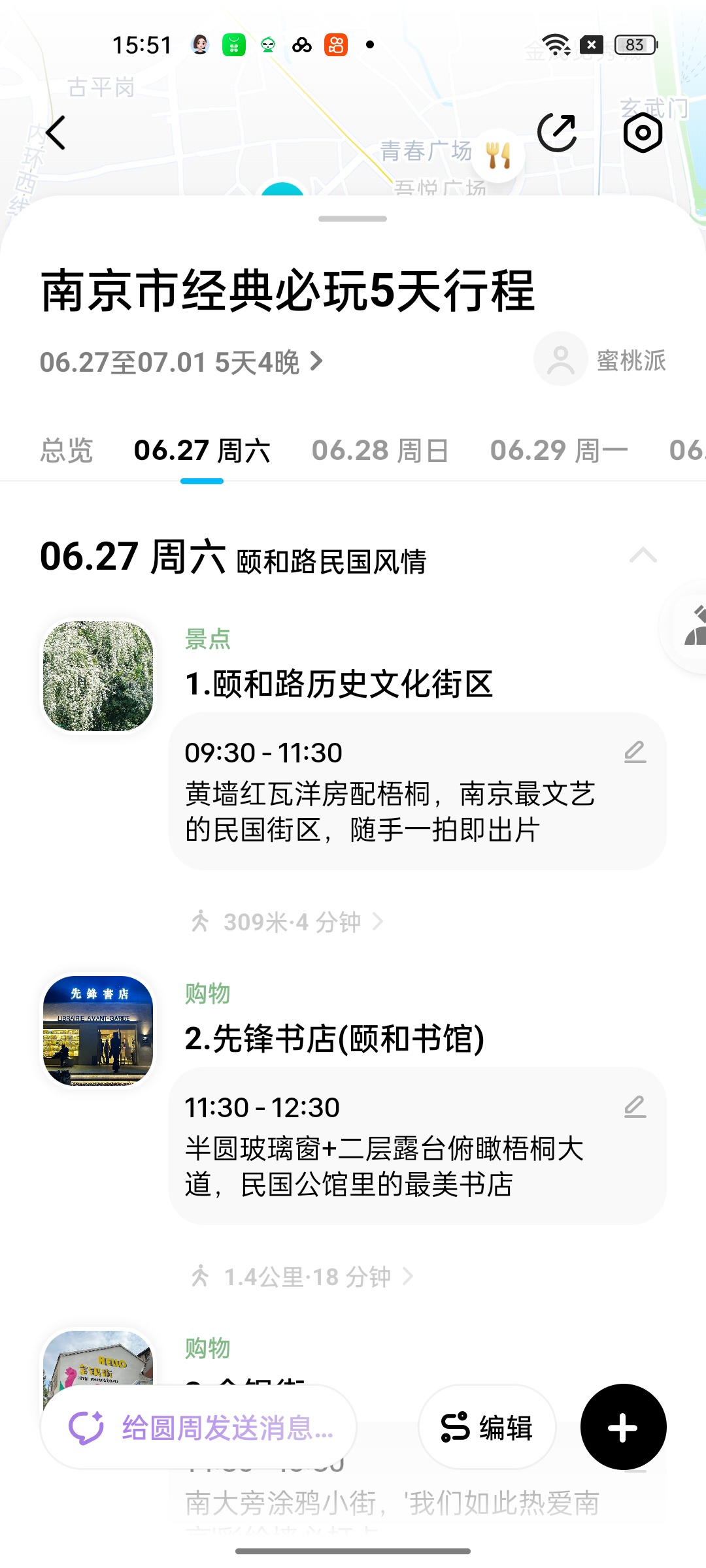Switch to the 06.28 周日 tab
Viewport: 706px width, 1568px height.
(x=380, y=450)
